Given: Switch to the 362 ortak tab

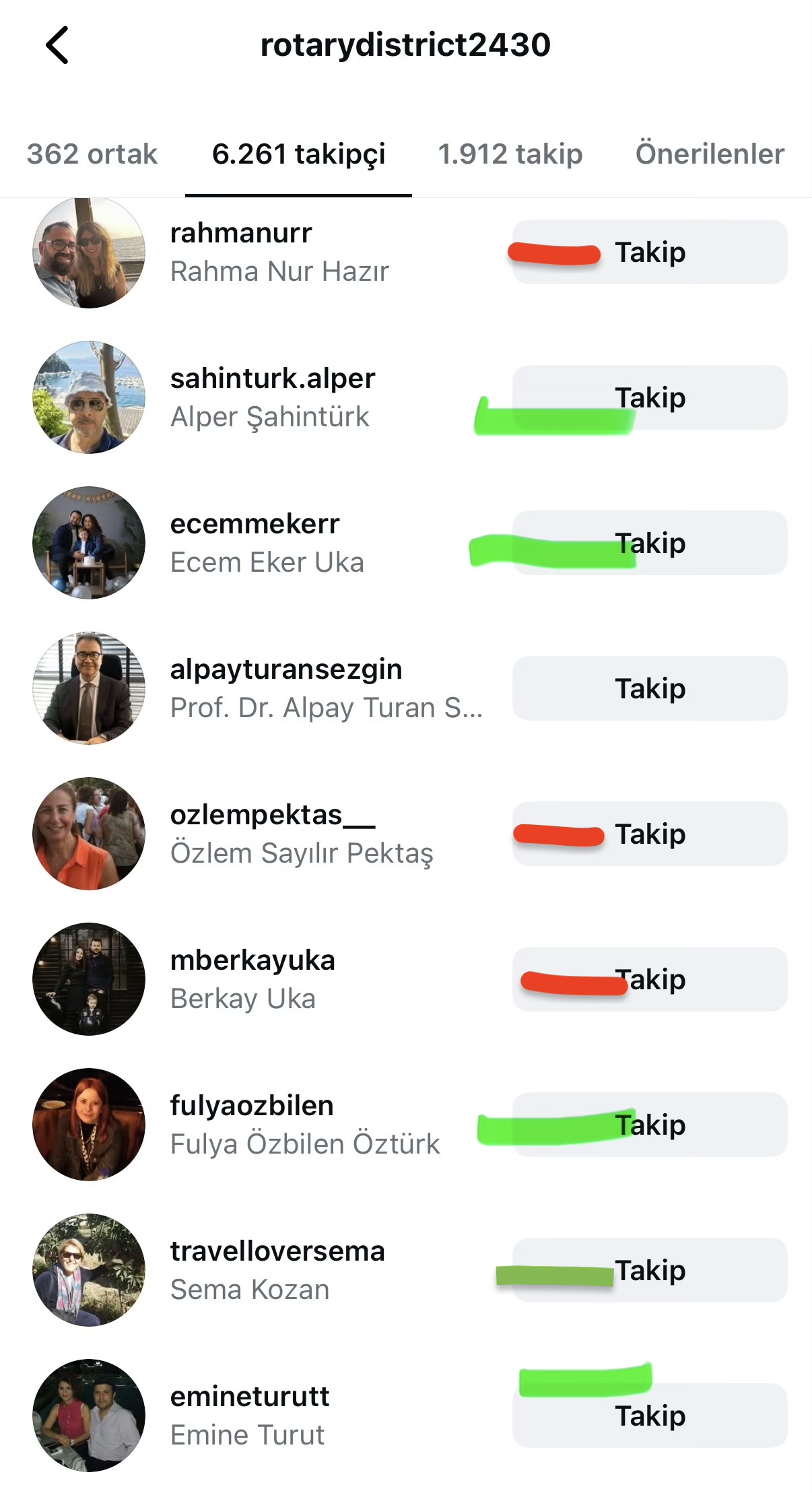Looking at the screenshot, I should (x=92, y=154).
